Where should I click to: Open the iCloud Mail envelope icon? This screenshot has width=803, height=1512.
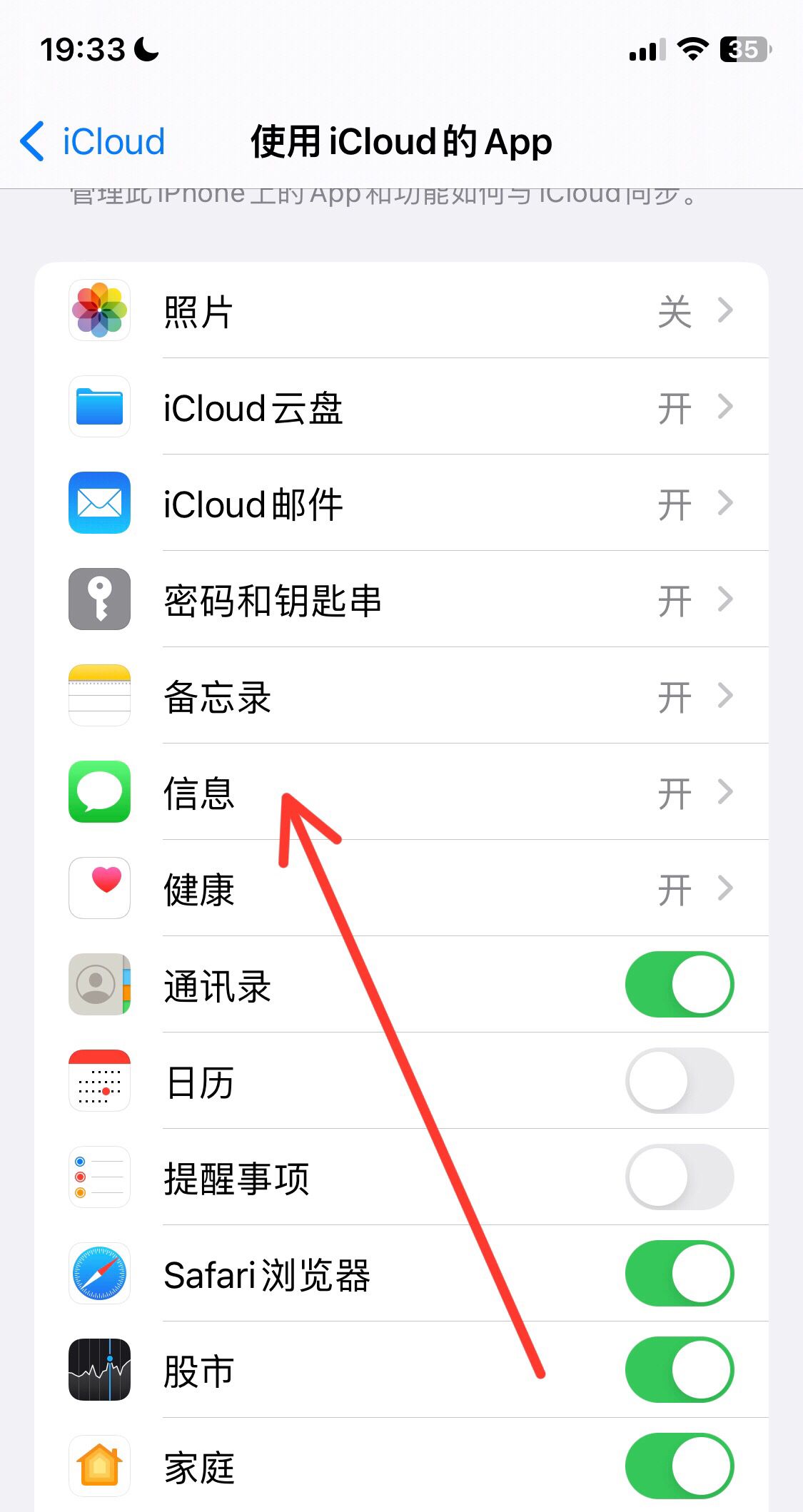[x=99, y=504]
